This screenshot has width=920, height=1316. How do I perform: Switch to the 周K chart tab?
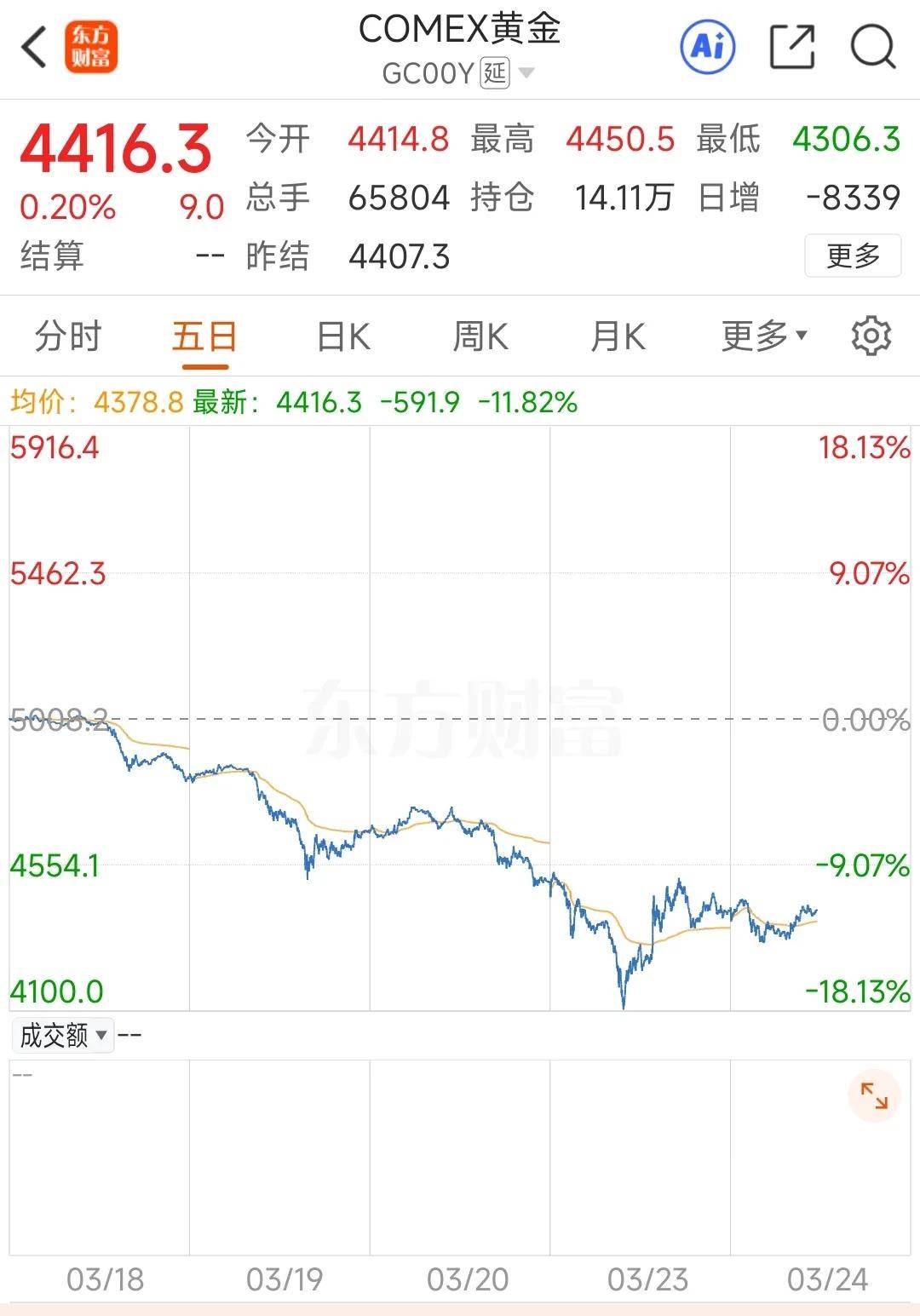pyautogui.click(x=480, y=336)
